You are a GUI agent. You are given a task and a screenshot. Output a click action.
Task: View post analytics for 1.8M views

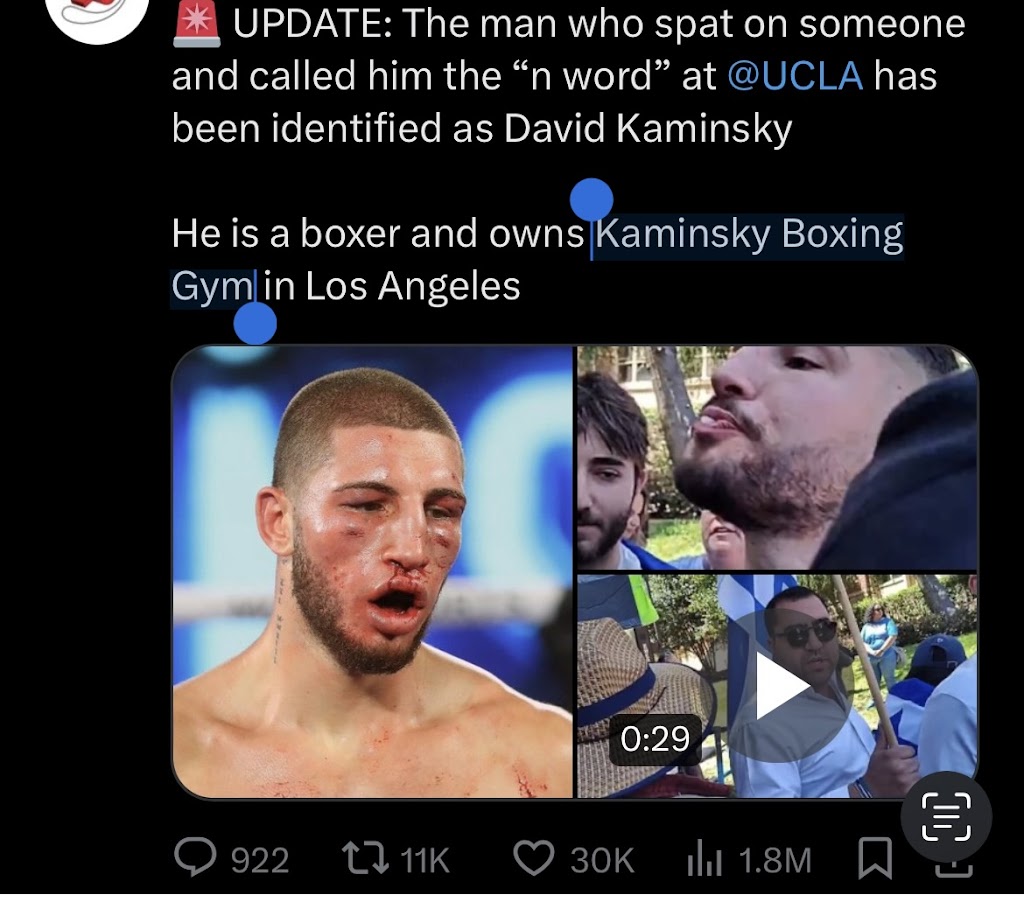704,860
